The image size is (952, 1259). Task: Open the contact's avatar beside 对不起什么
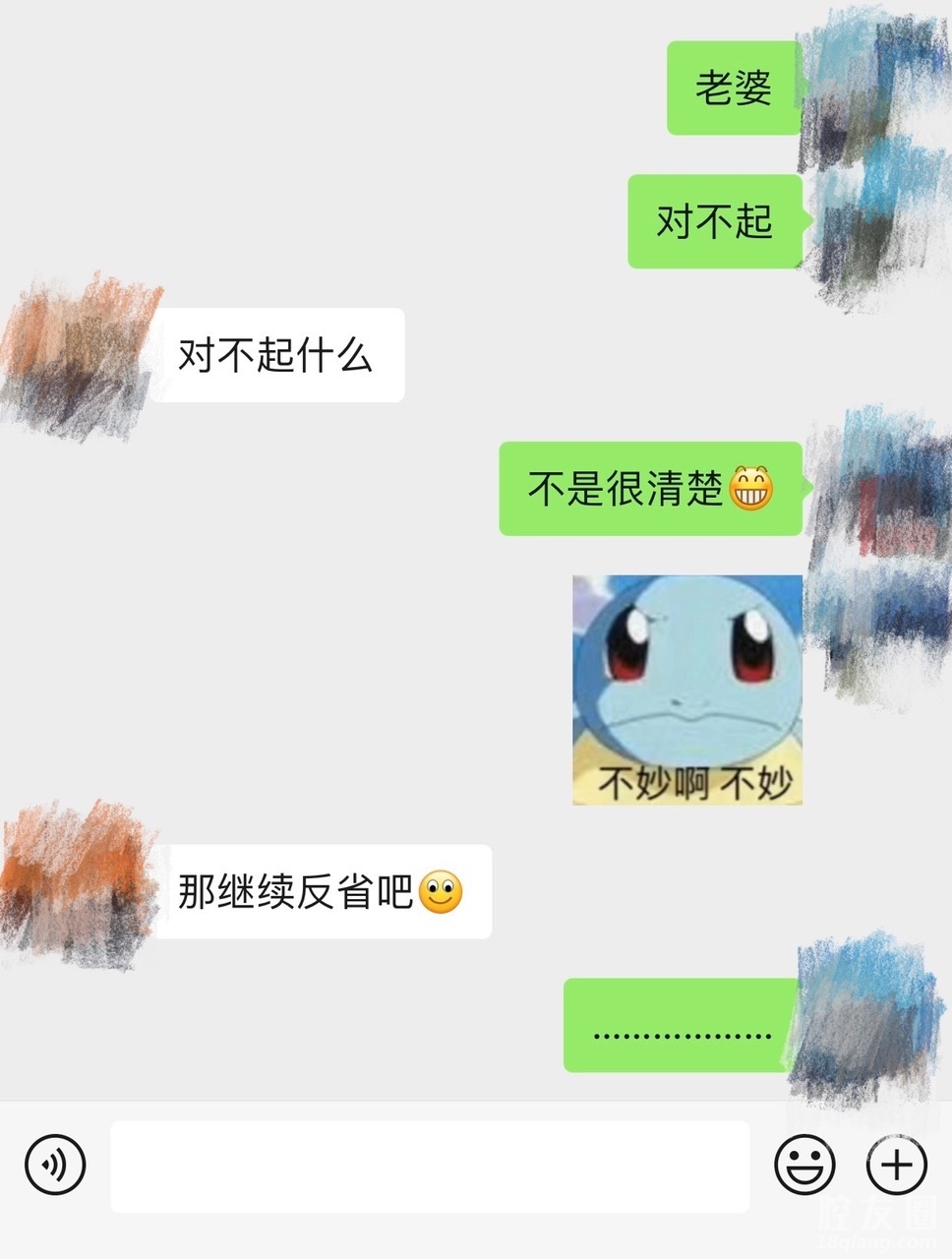tap(81, 355)
